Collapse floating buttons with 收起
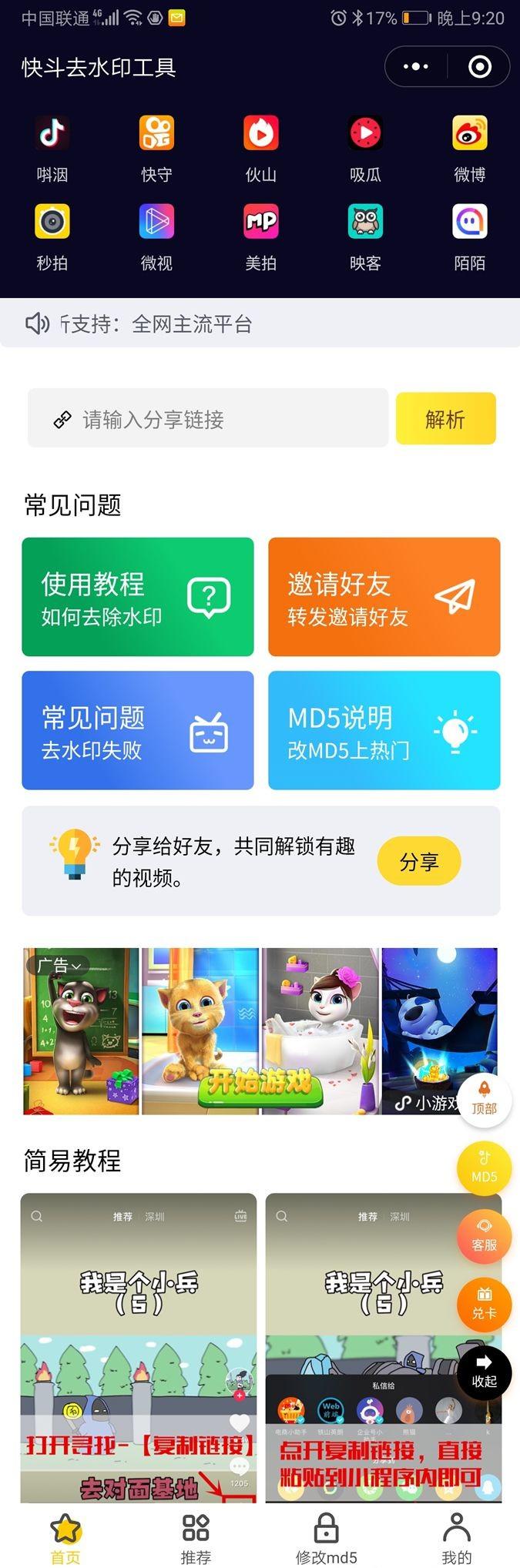The image size is (520, 1568). coord(484,1372)
